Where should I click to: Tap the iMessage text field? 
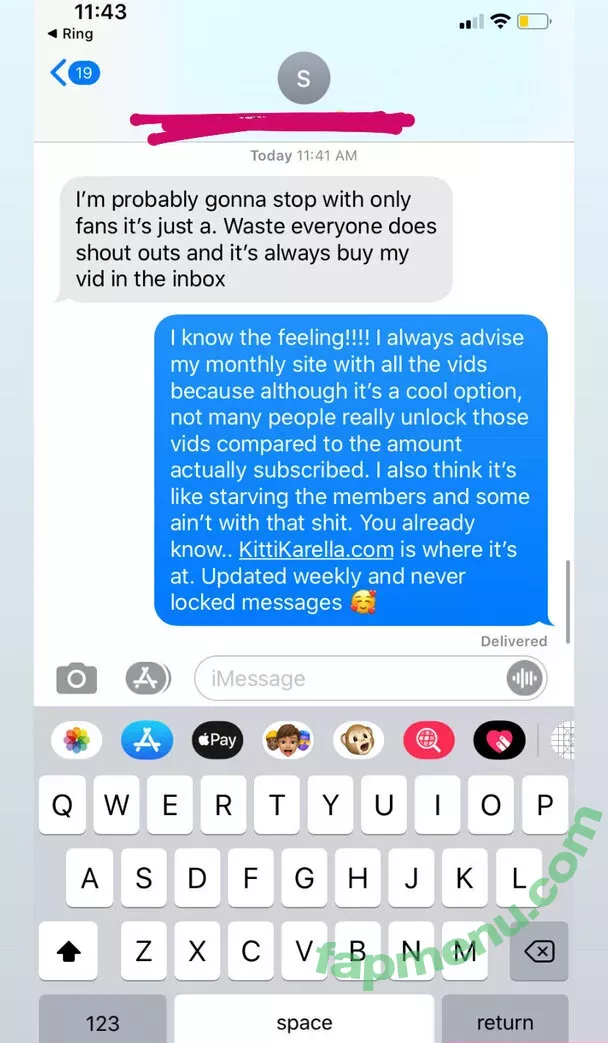coord(350,679)
